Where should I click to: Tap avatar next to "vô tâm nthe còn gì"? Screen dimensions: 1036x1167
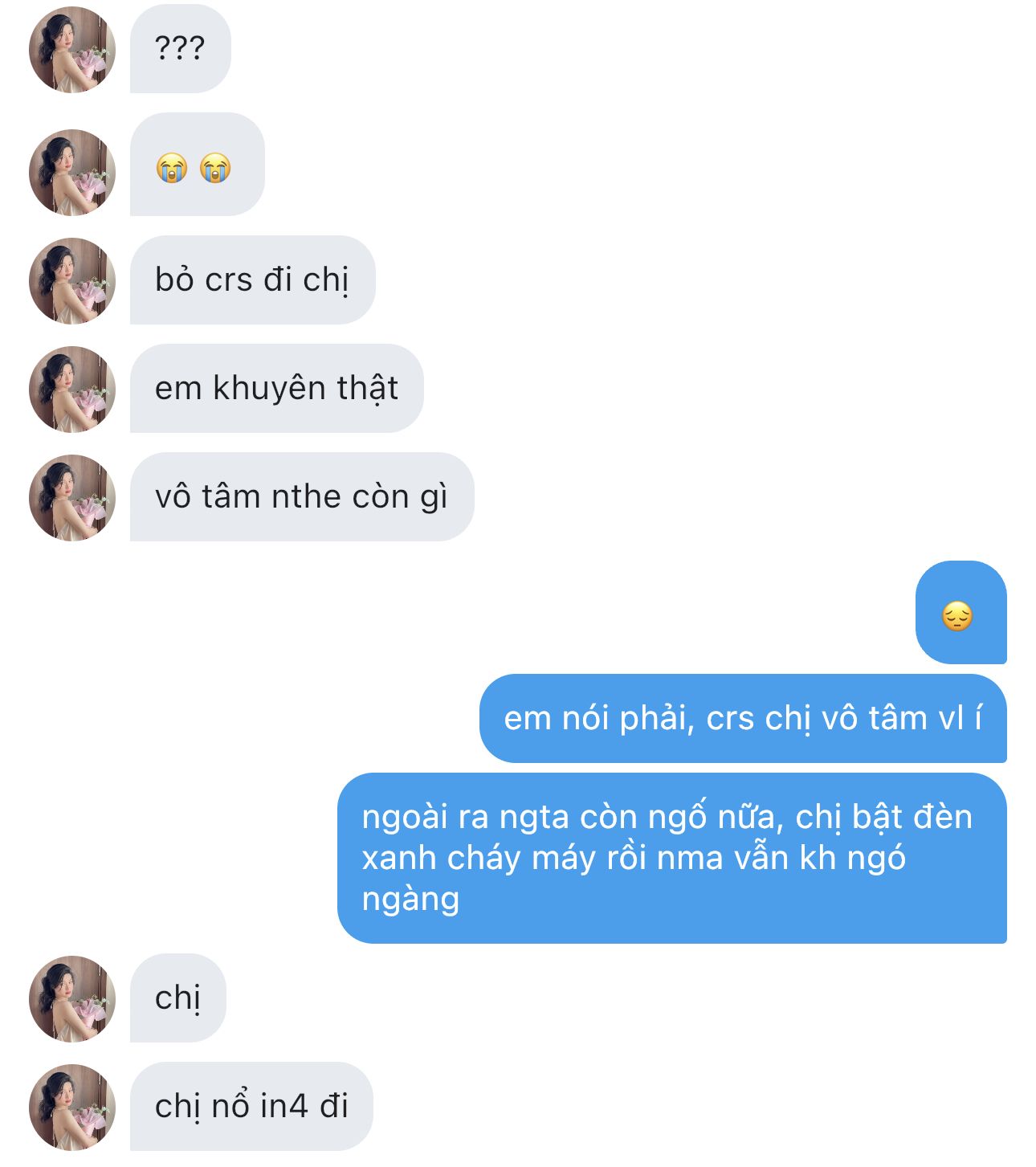(72, 497)
